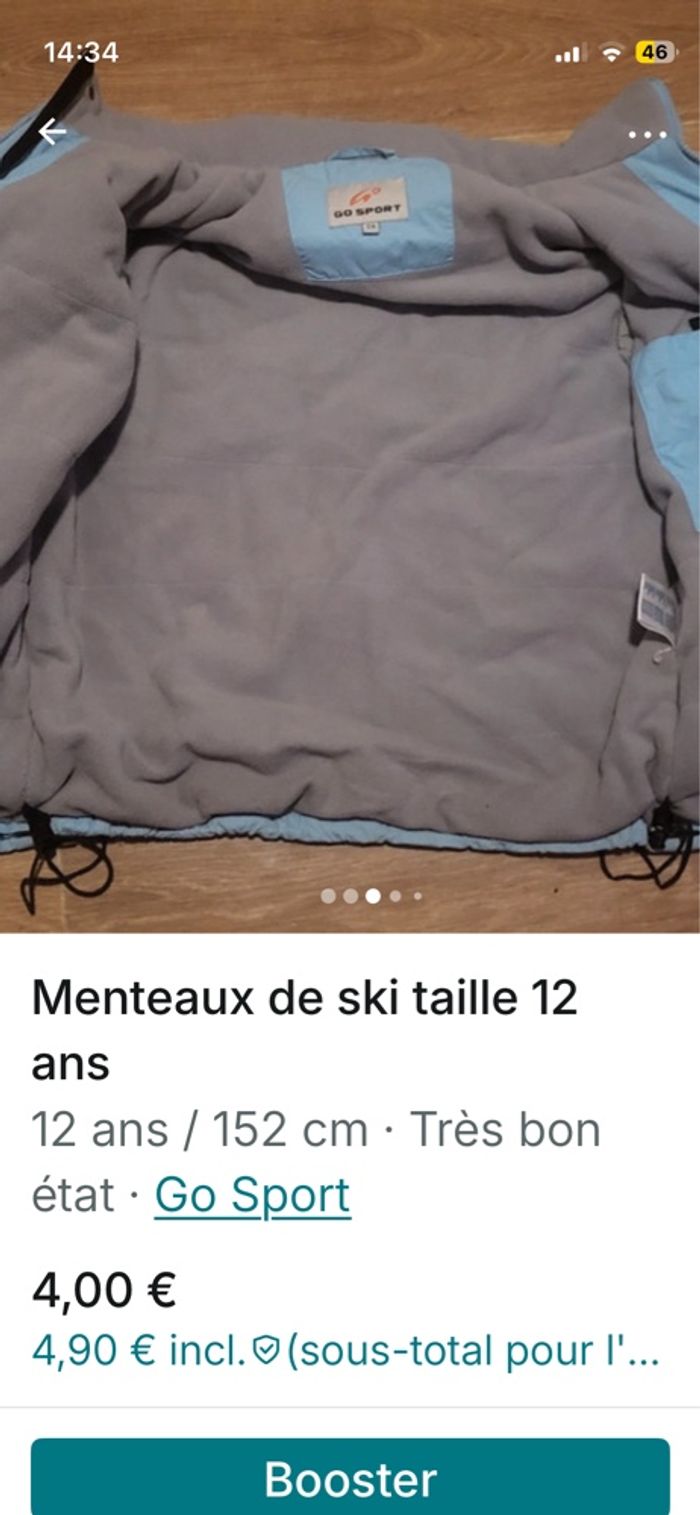700x1515 pixels.
Task: Go back using the arrow icon
Action: [x=52, y=131]
